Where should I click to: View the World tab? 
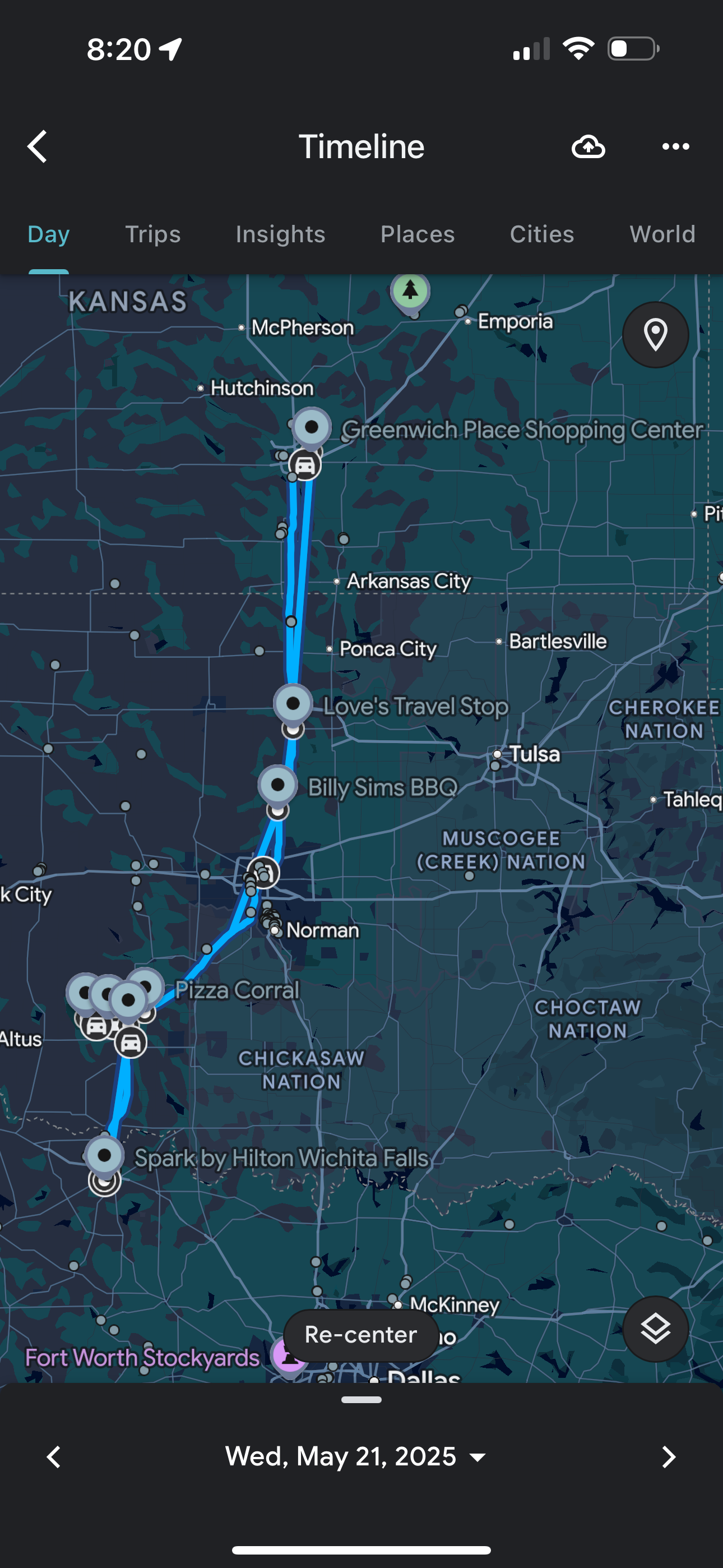pyautogui.click(x=662, y=234)
